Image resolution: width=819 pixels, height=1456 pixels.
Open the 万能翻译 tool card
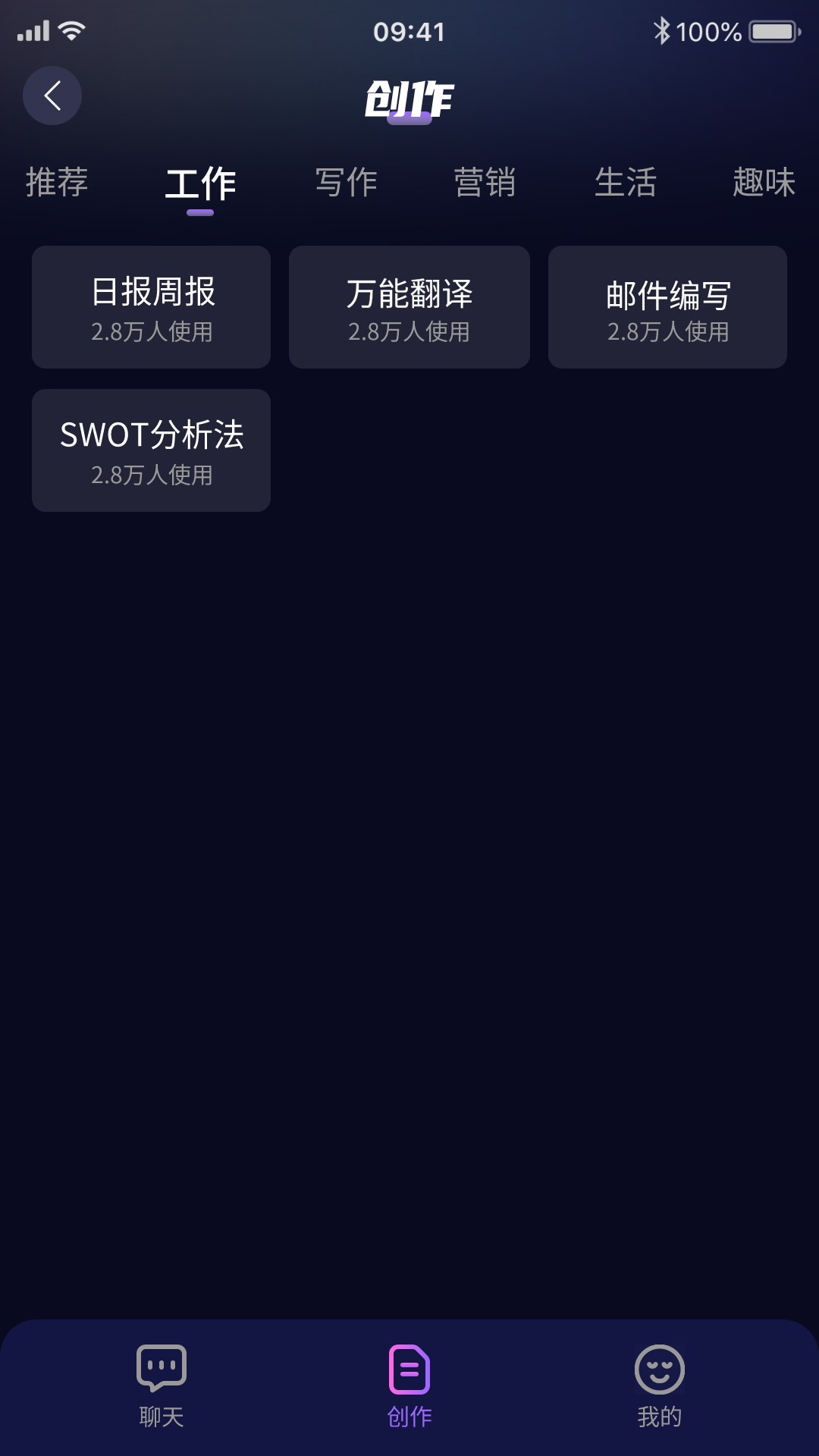point(409,307)
